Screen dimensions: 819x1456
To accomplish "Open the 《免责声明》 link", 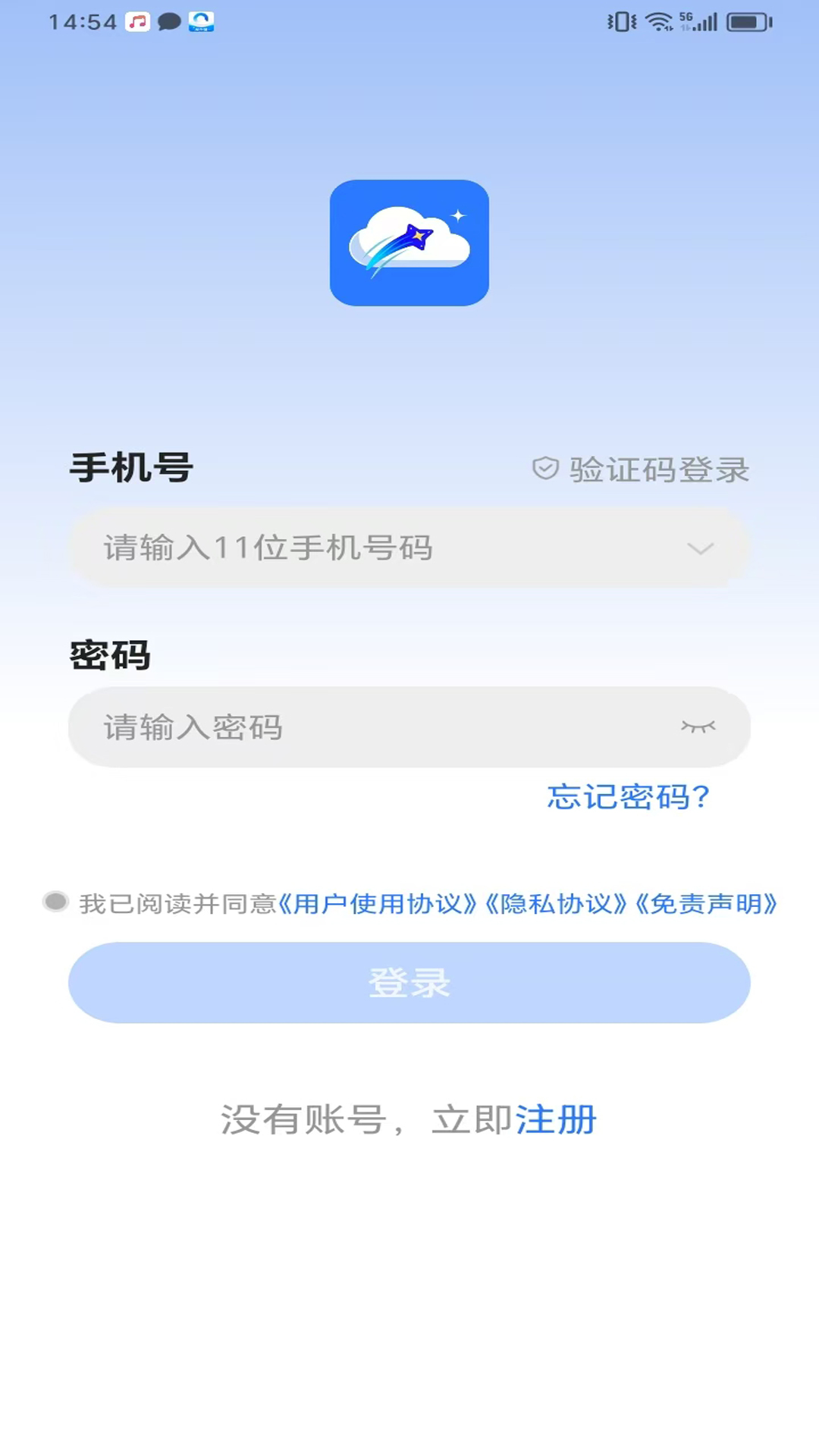I will tap(706, 904).
